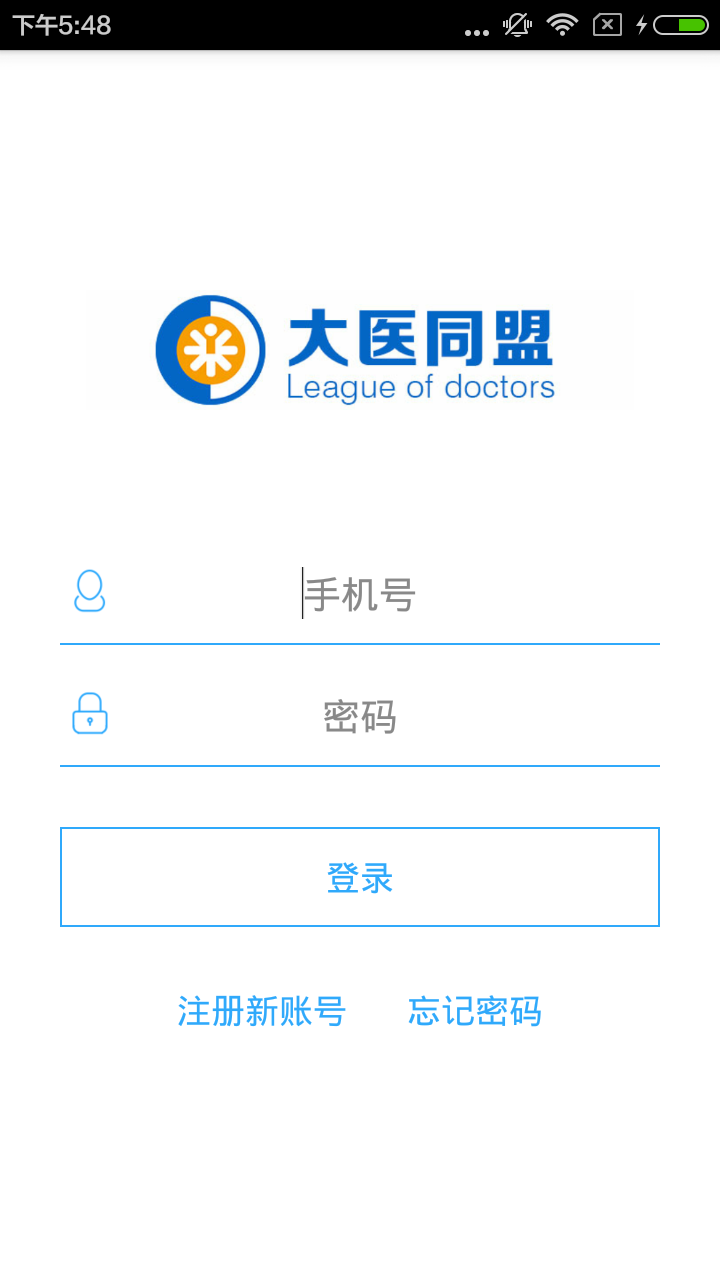Click the logo banner at top
Screen dimensions: 720x1280
[360, 348]
